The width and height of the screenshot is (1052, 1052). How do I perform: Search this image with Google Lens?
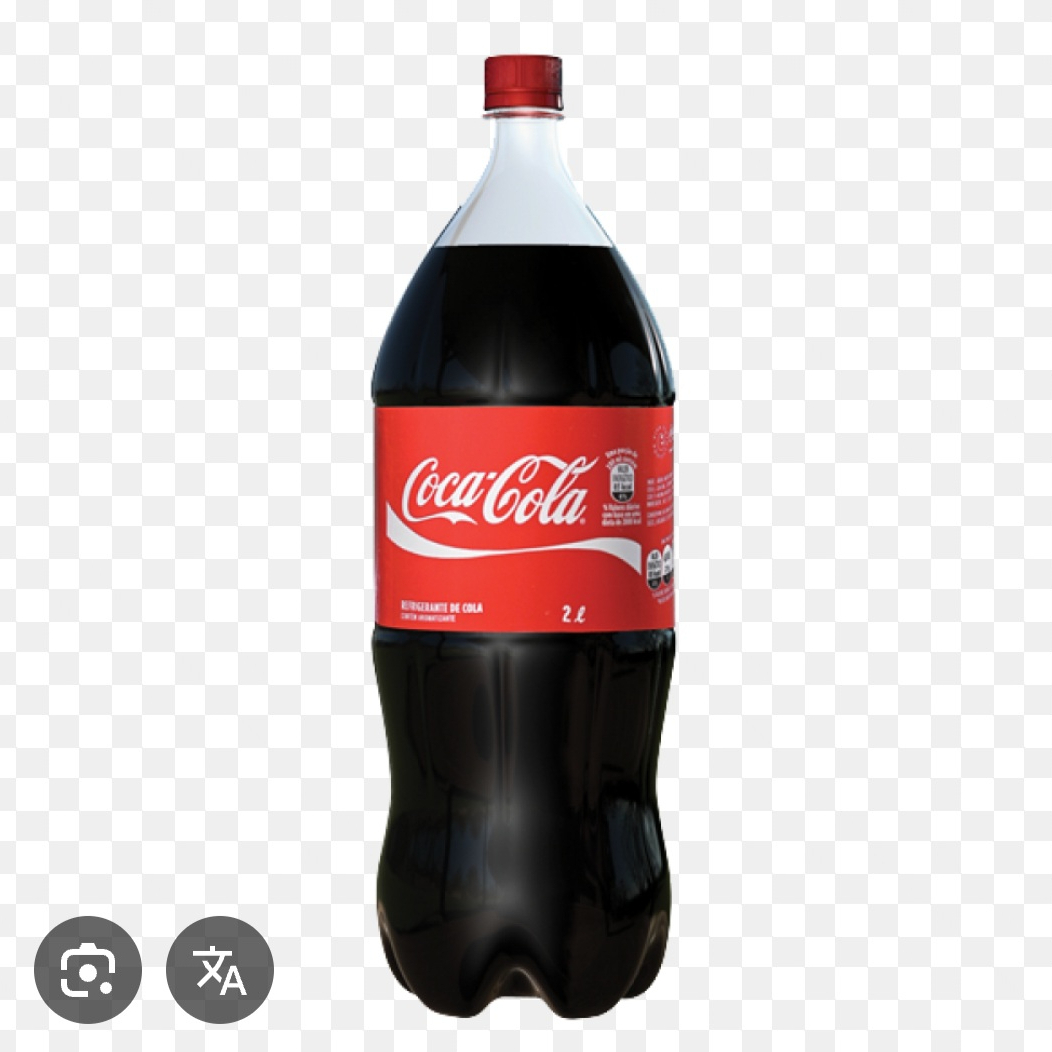pyautogui.click(x=88, y=969)
